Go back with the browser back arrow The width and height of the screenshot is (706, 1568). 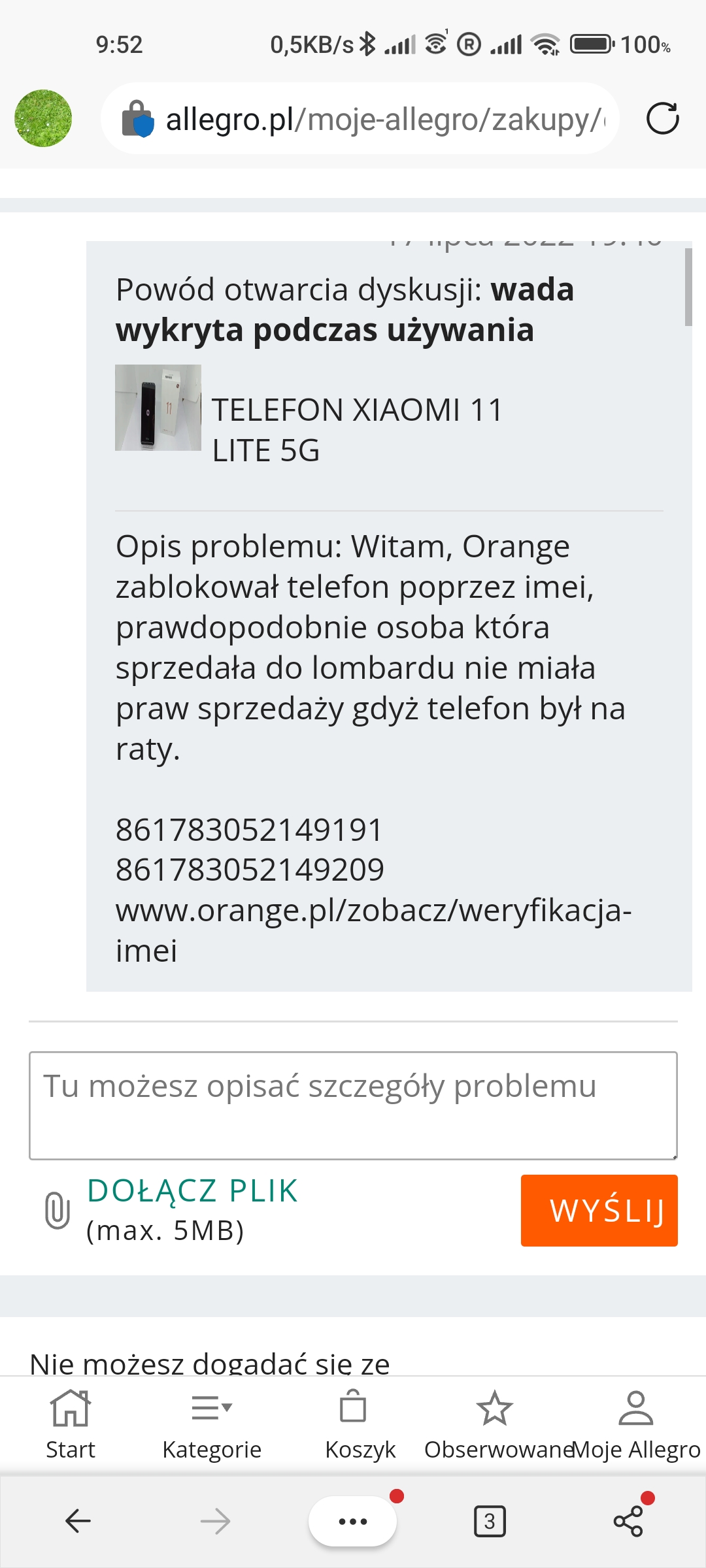pyautogui.click(x=78, y=1521)
